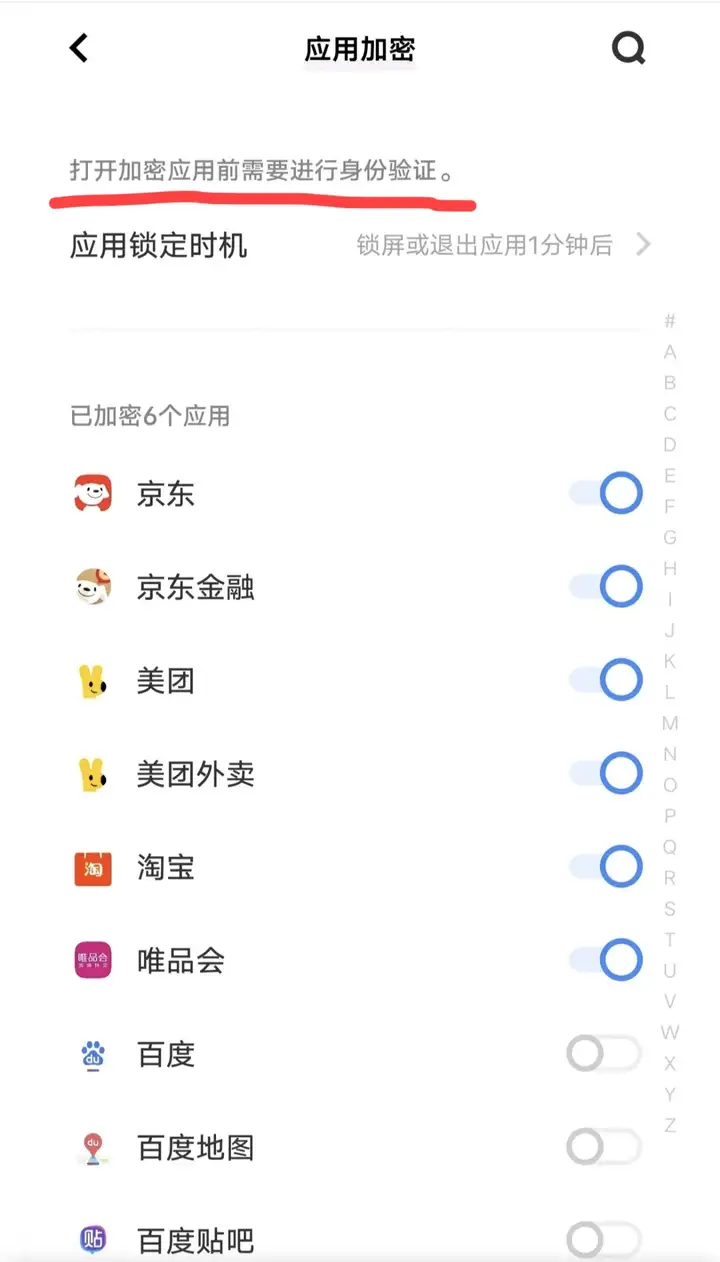Turn off the 淘宝 encryption toggle
The image size is (720, 1262).
[606, 867]
